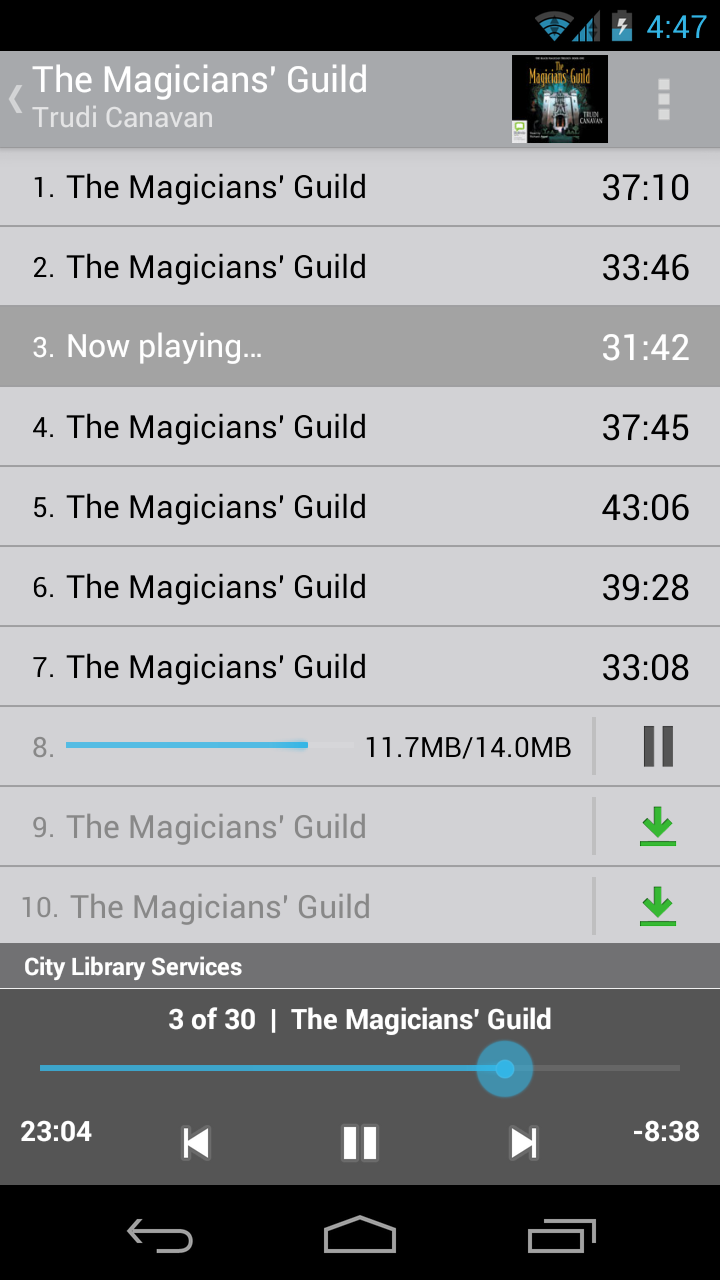Download track 10
Screen dimensions: 720x1280
[x=658, y=907]
